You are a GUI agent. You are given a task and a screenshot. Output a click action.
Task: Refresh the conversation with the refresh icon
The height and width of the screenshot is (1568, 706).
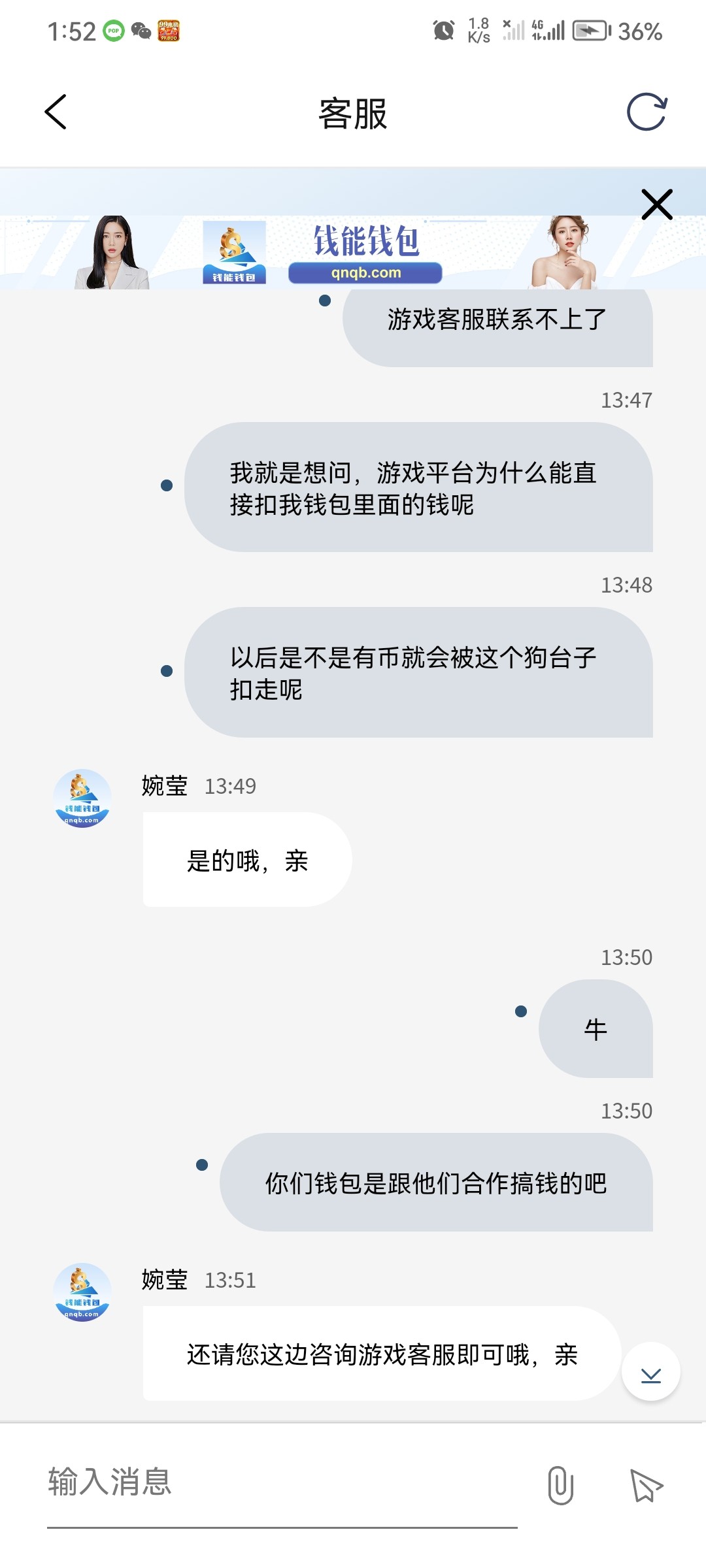coord(648,111)
